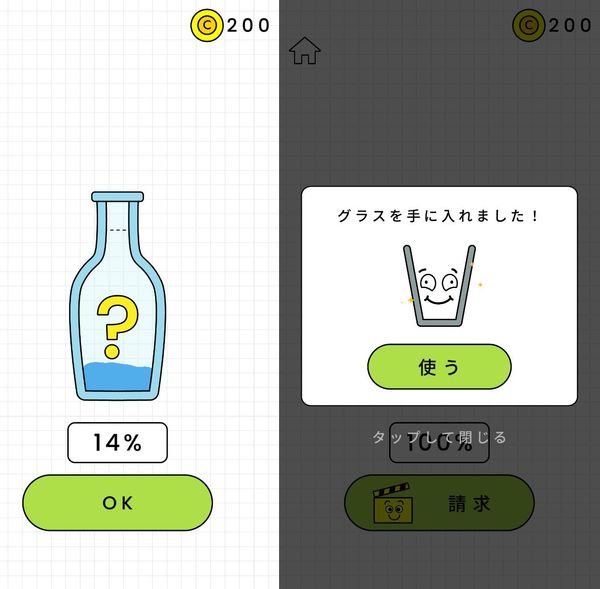Tap 使う to use the new glass
The height and width of the screenshot is (589, 600).
439,367
